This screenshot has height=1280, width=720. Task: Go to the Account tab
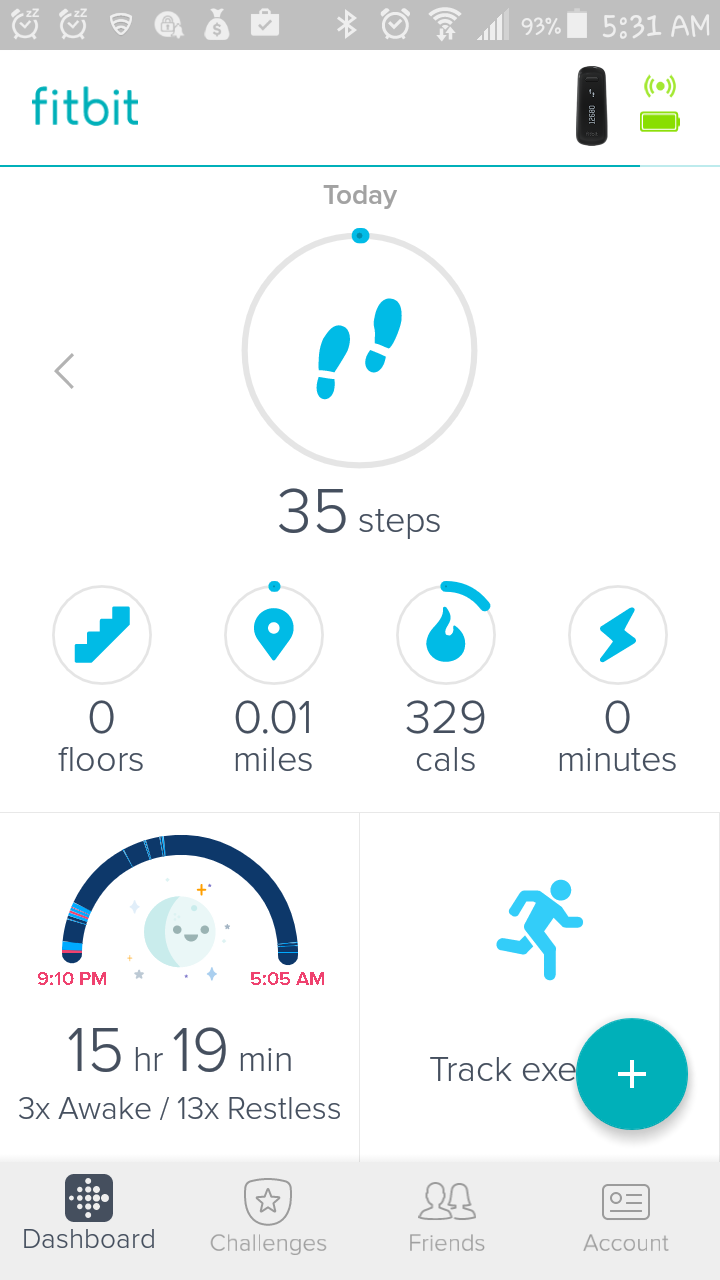[625, 1215]
